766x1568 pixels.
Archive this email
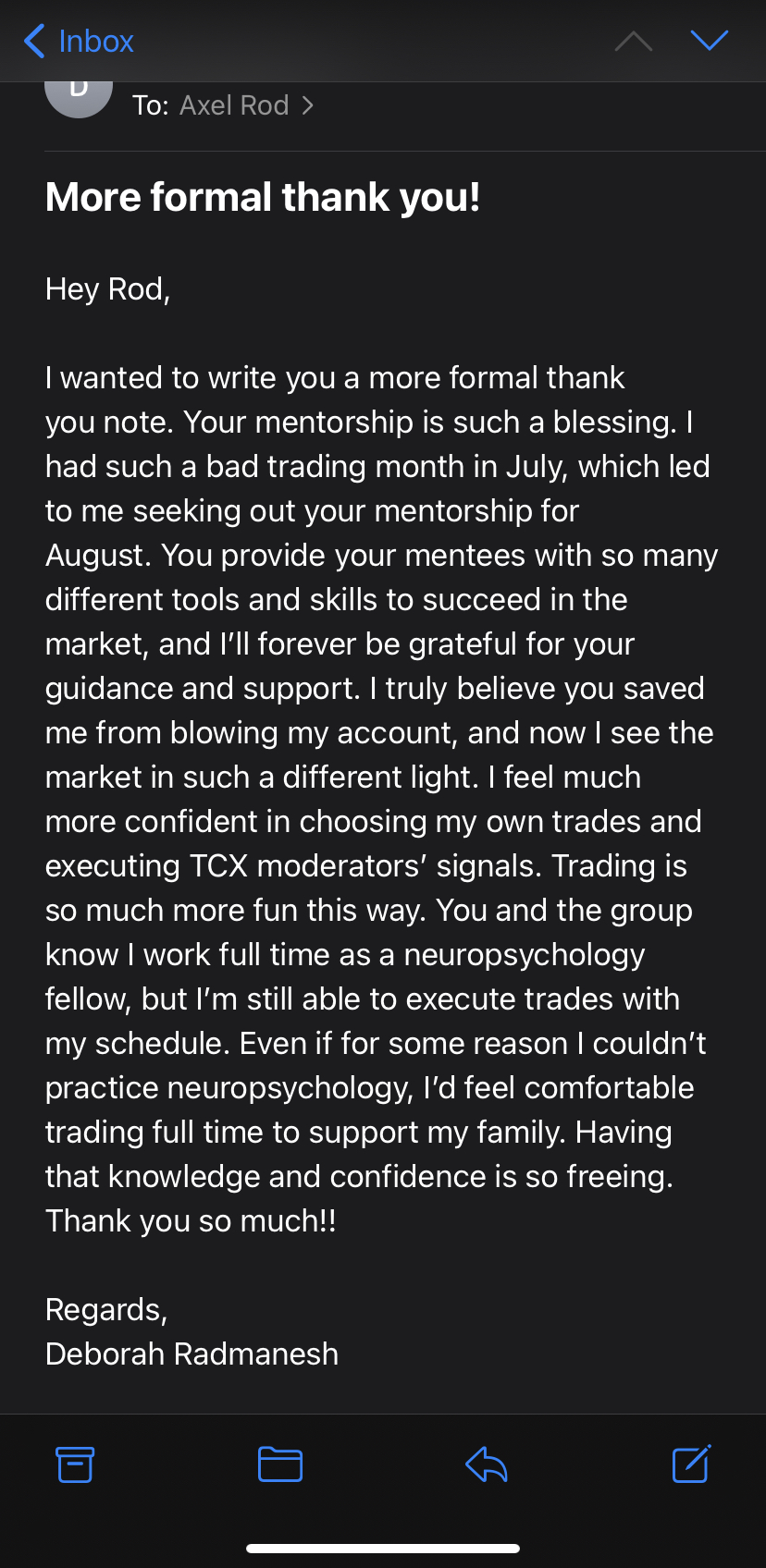coord(75,1464)
